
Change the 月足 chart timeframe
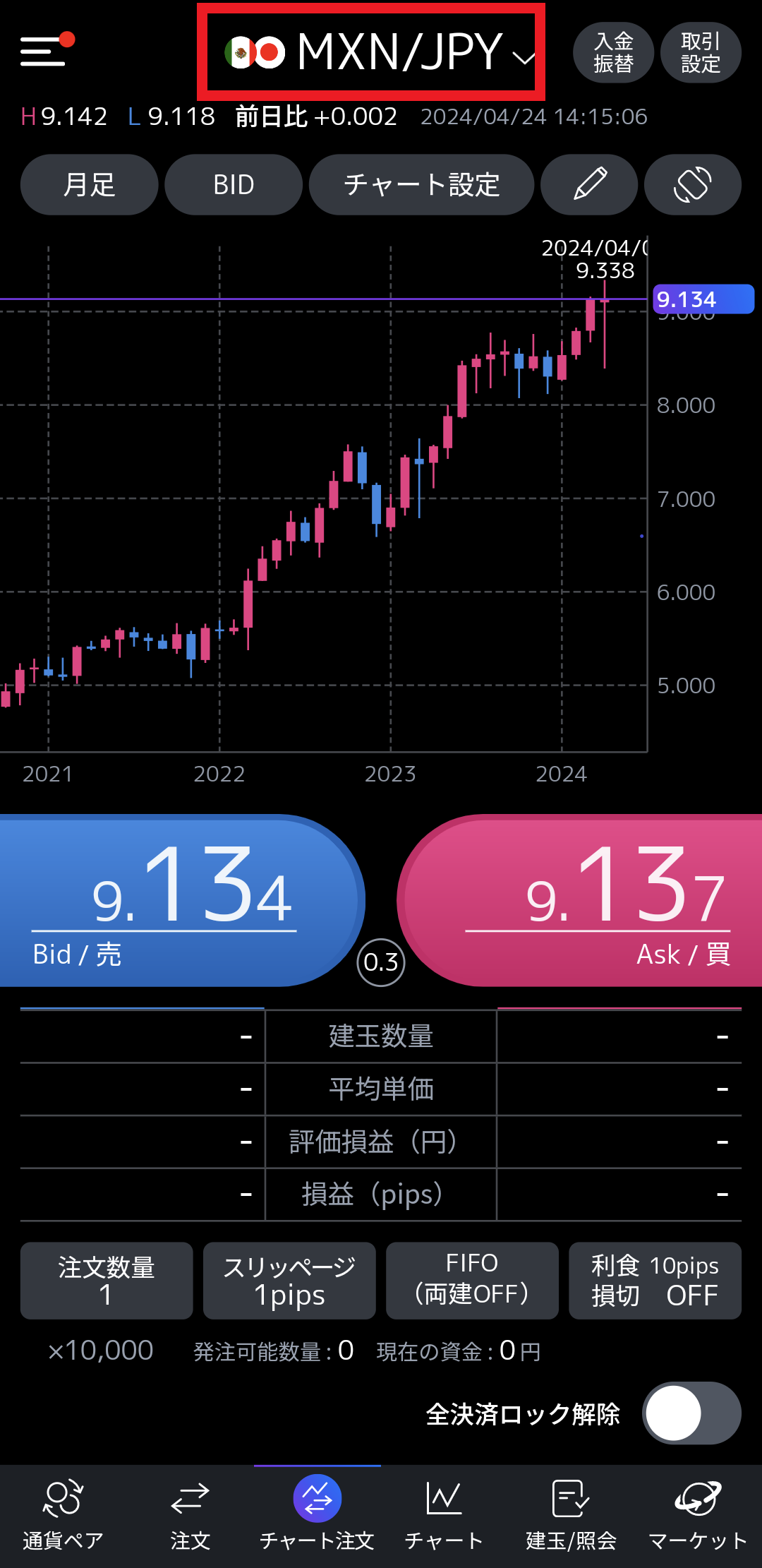click(89, 185)
